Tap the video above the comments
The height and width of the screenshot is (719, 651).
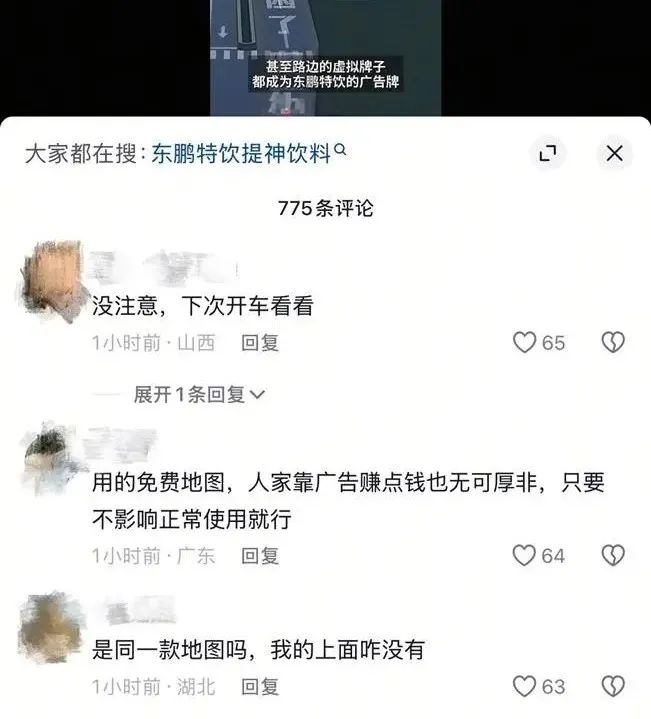325,55
